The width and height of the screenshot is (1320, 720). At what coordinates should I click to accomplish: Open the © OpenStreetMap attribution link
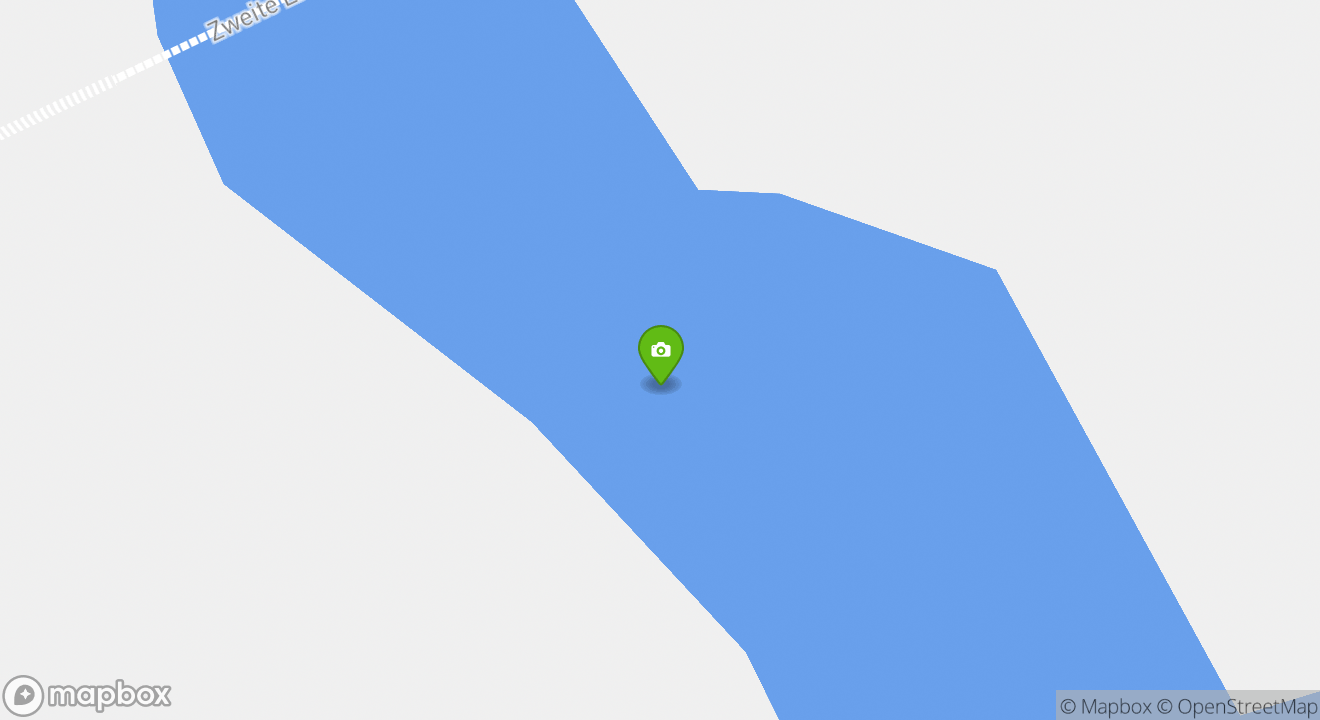pyautogui.click(x=1238, y=707)
